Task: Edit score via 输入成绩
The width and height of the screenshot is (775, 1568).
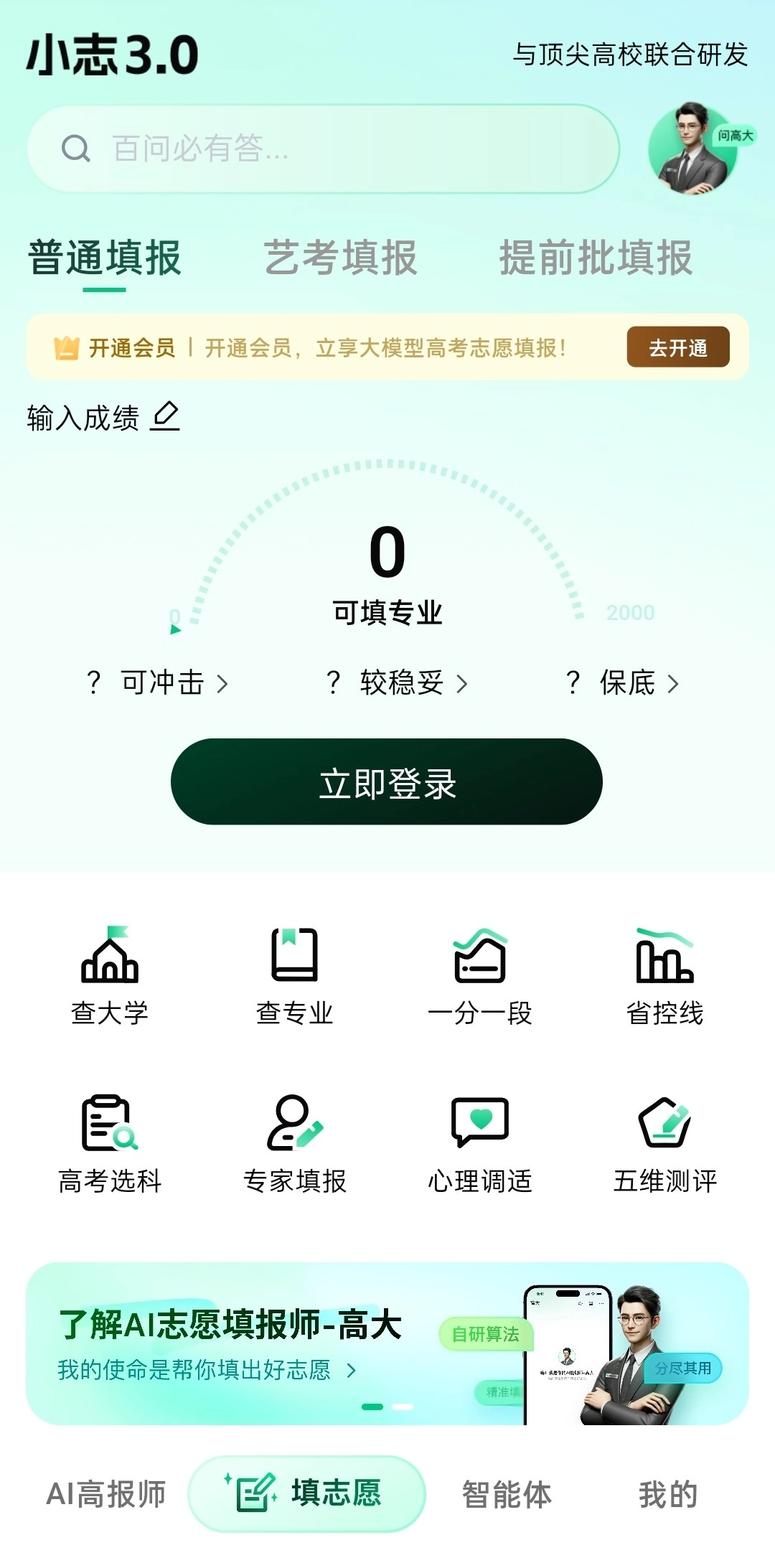Action: click(x=103, y=418)
